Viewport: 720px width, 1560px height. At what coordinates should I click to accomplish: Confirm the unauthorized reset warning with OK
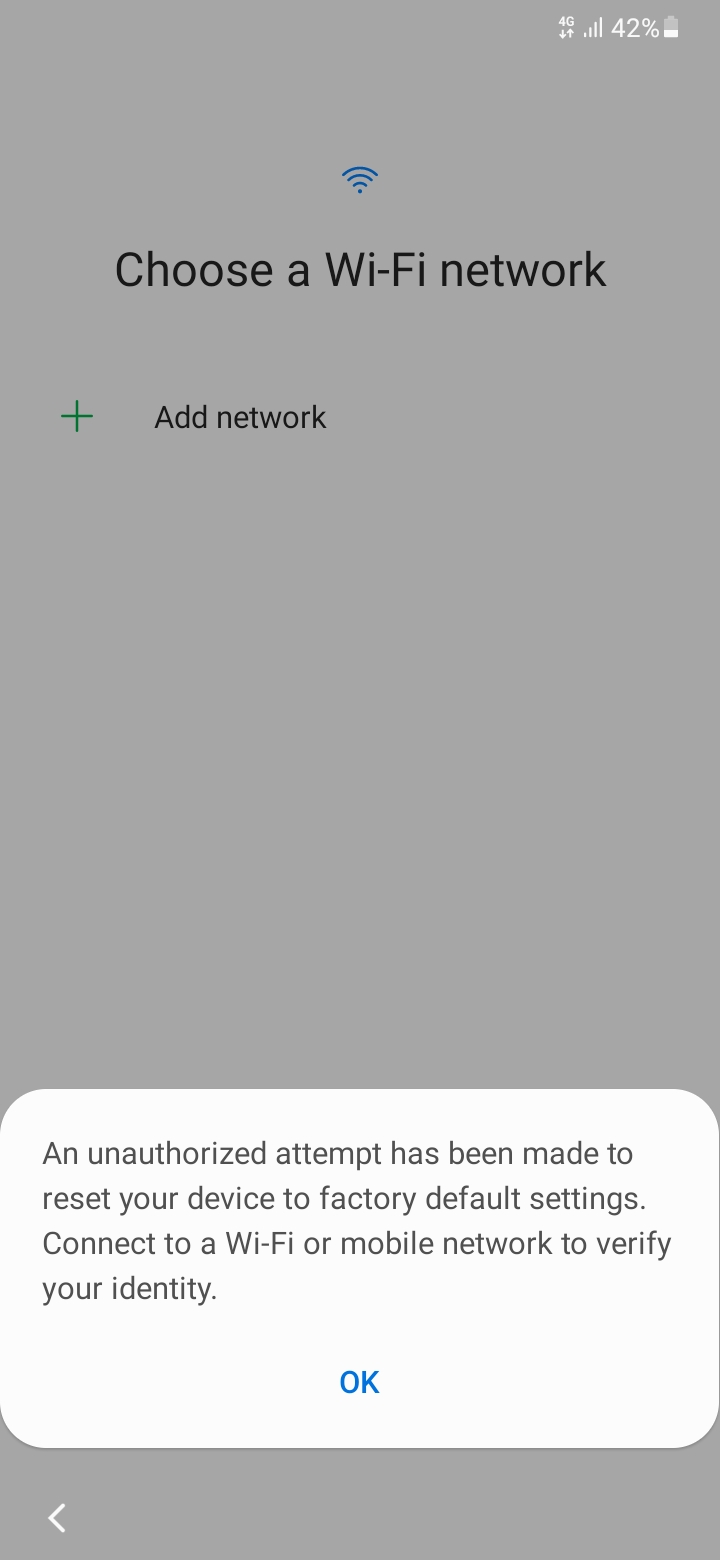359,1382
